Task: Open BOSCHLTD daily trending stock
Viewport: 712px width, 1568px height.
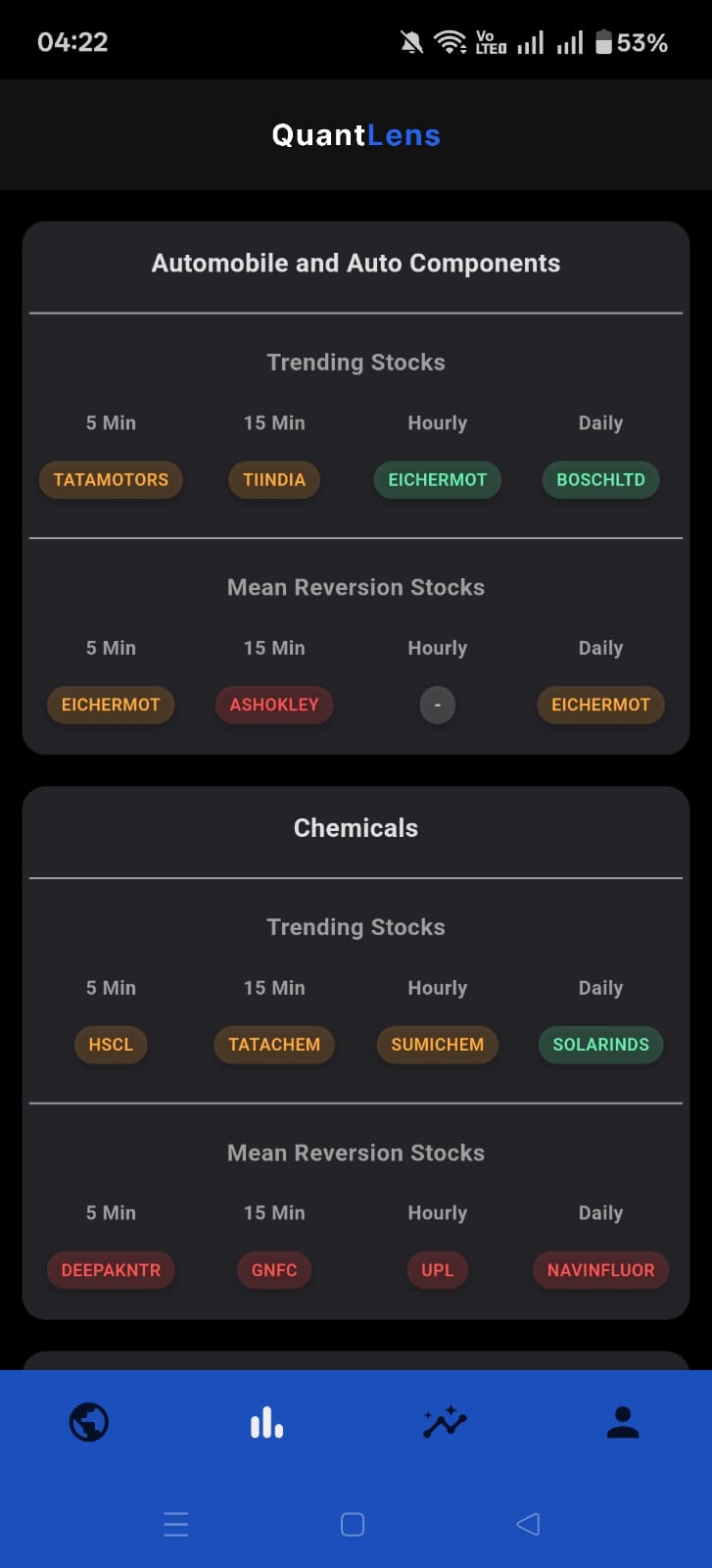Action: [600, 480]
